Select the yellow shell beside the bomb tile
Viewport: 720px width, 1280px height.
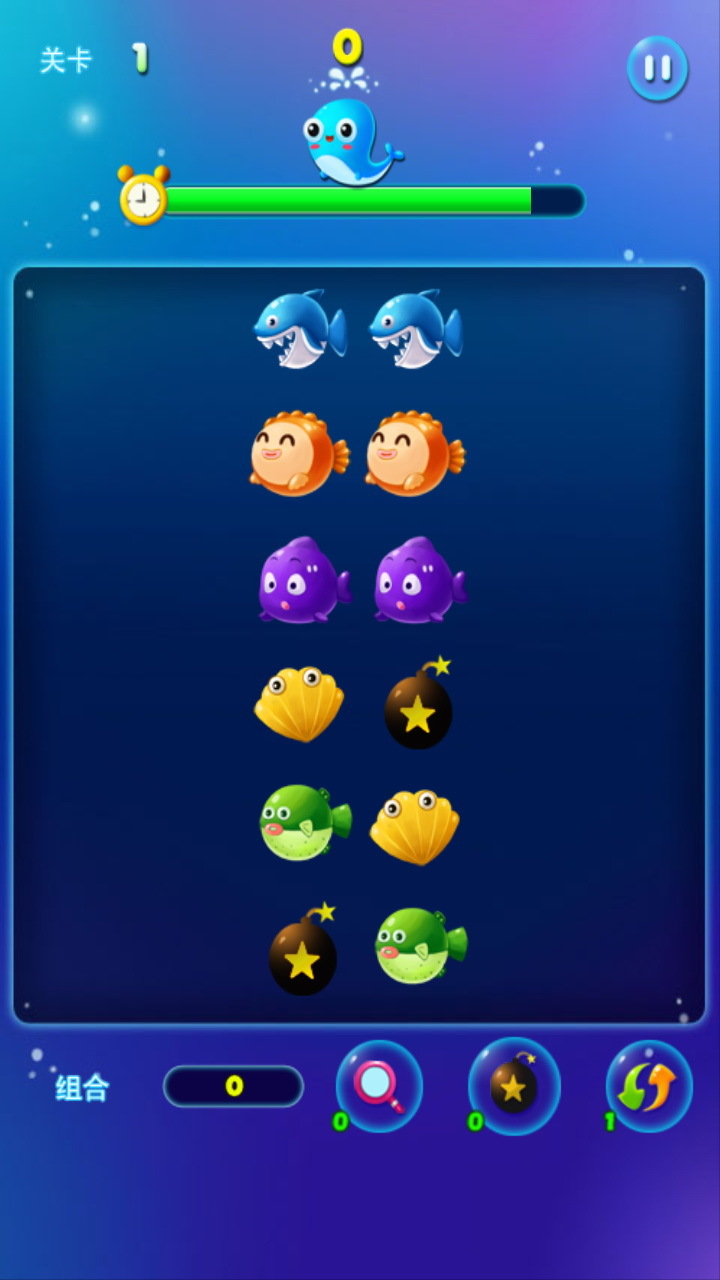[x=299, y=705]
